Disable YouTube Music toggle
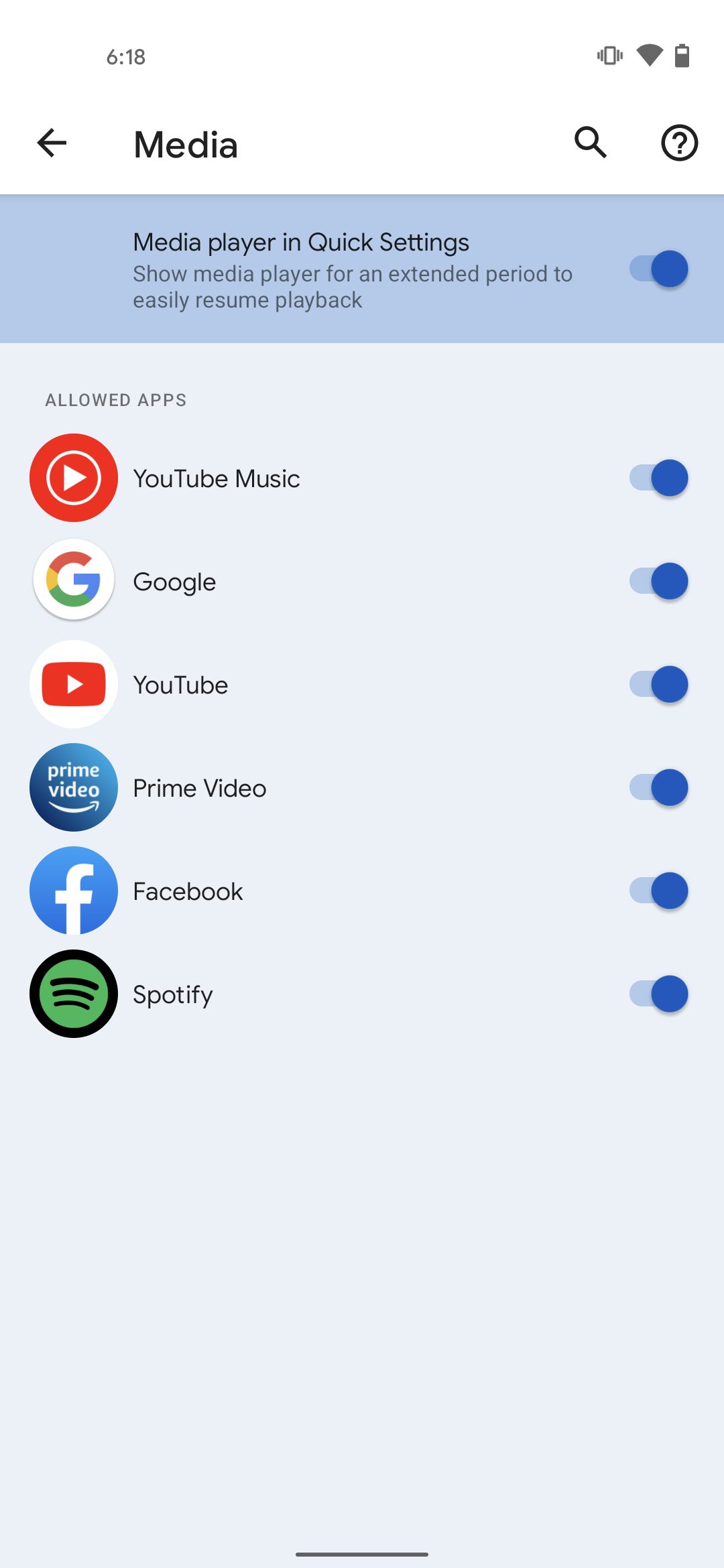 pyautogui.click(x=658, y=478)
